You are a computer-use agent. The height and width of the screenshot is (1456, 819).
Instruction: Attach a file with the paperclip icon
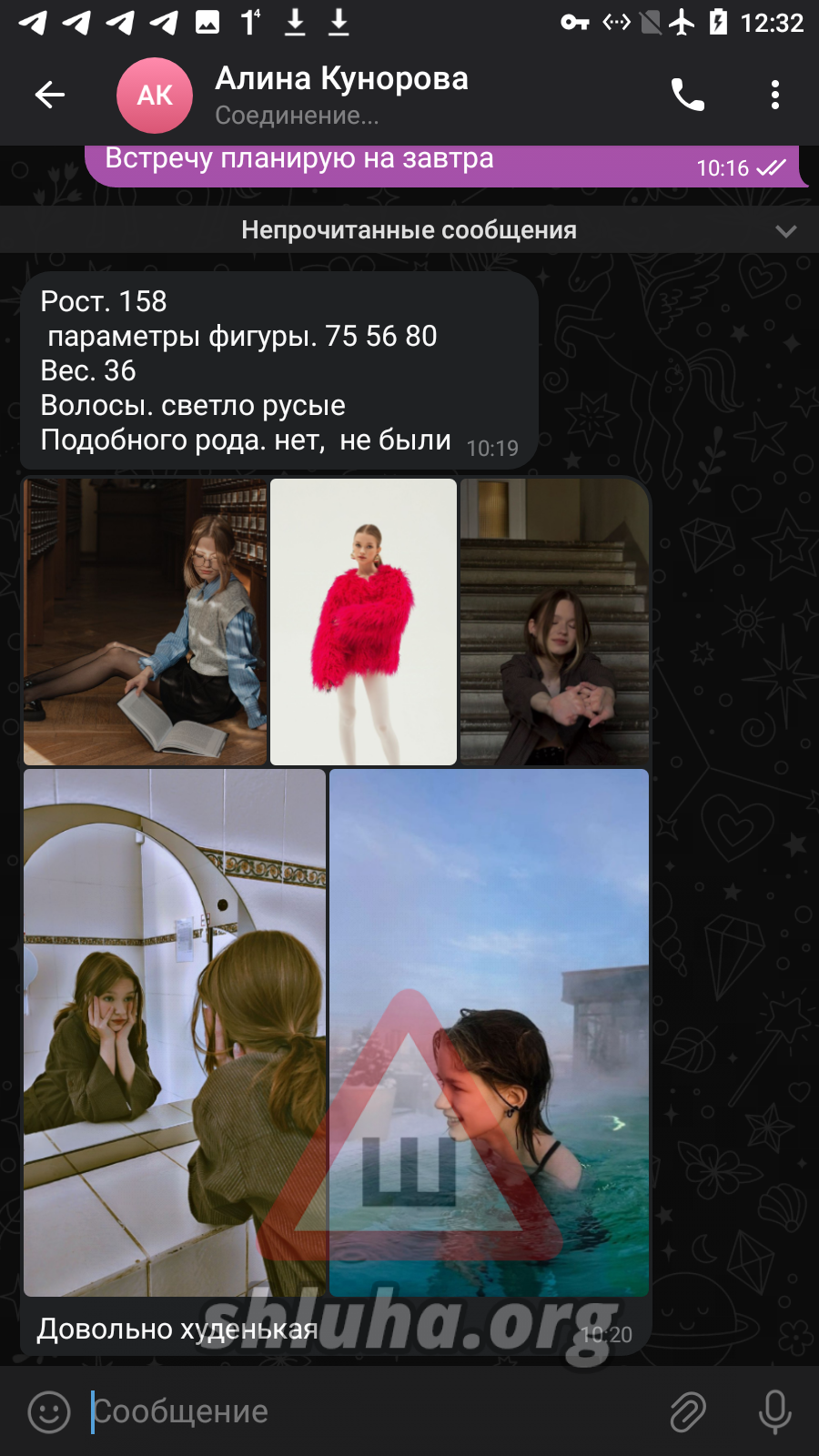[x=688, y=1411]
